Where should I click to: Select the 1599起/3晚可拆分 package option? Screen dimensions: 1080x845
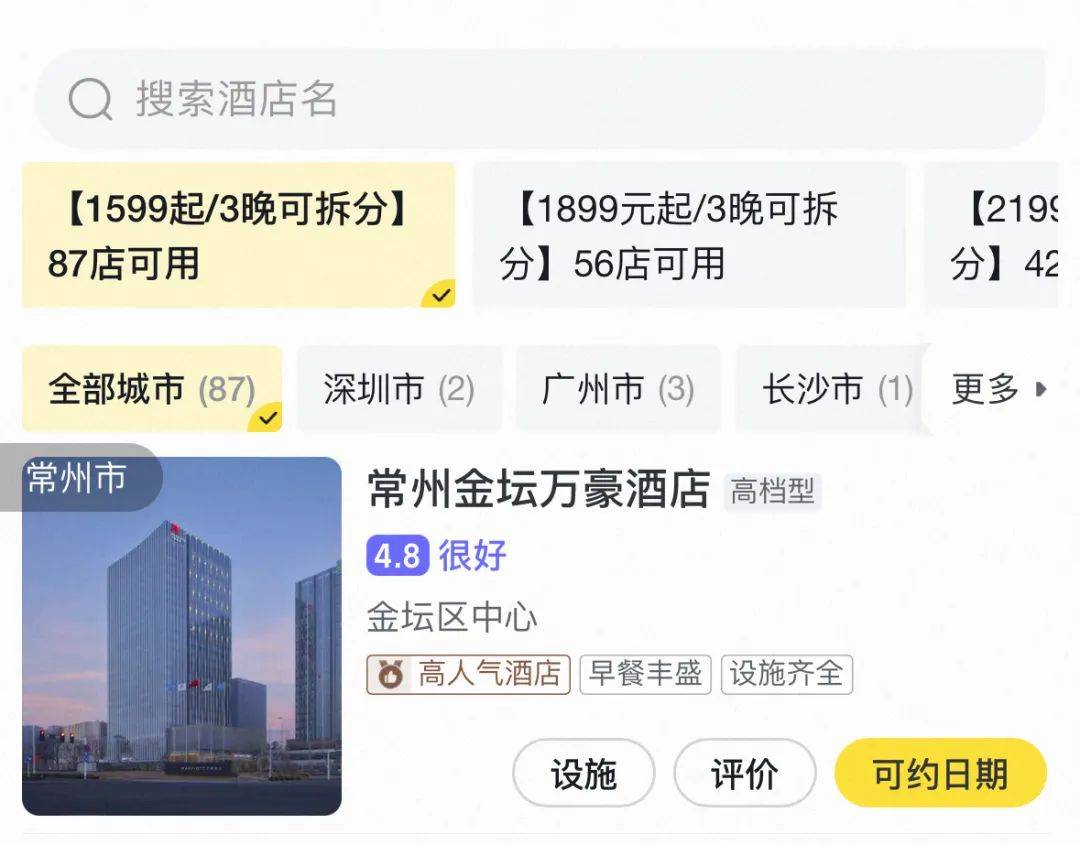coord(238,236)
